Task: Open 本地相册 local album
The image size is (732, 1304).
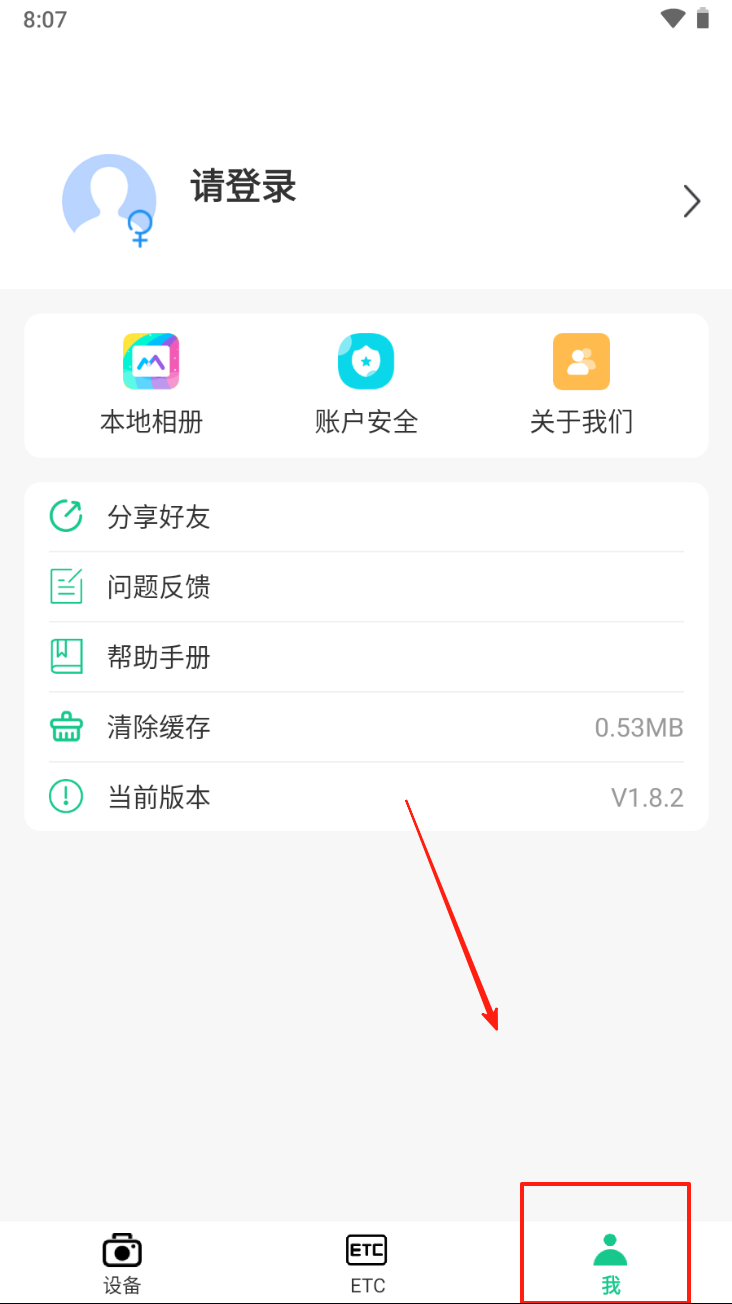Action: [x=151, y=385]
